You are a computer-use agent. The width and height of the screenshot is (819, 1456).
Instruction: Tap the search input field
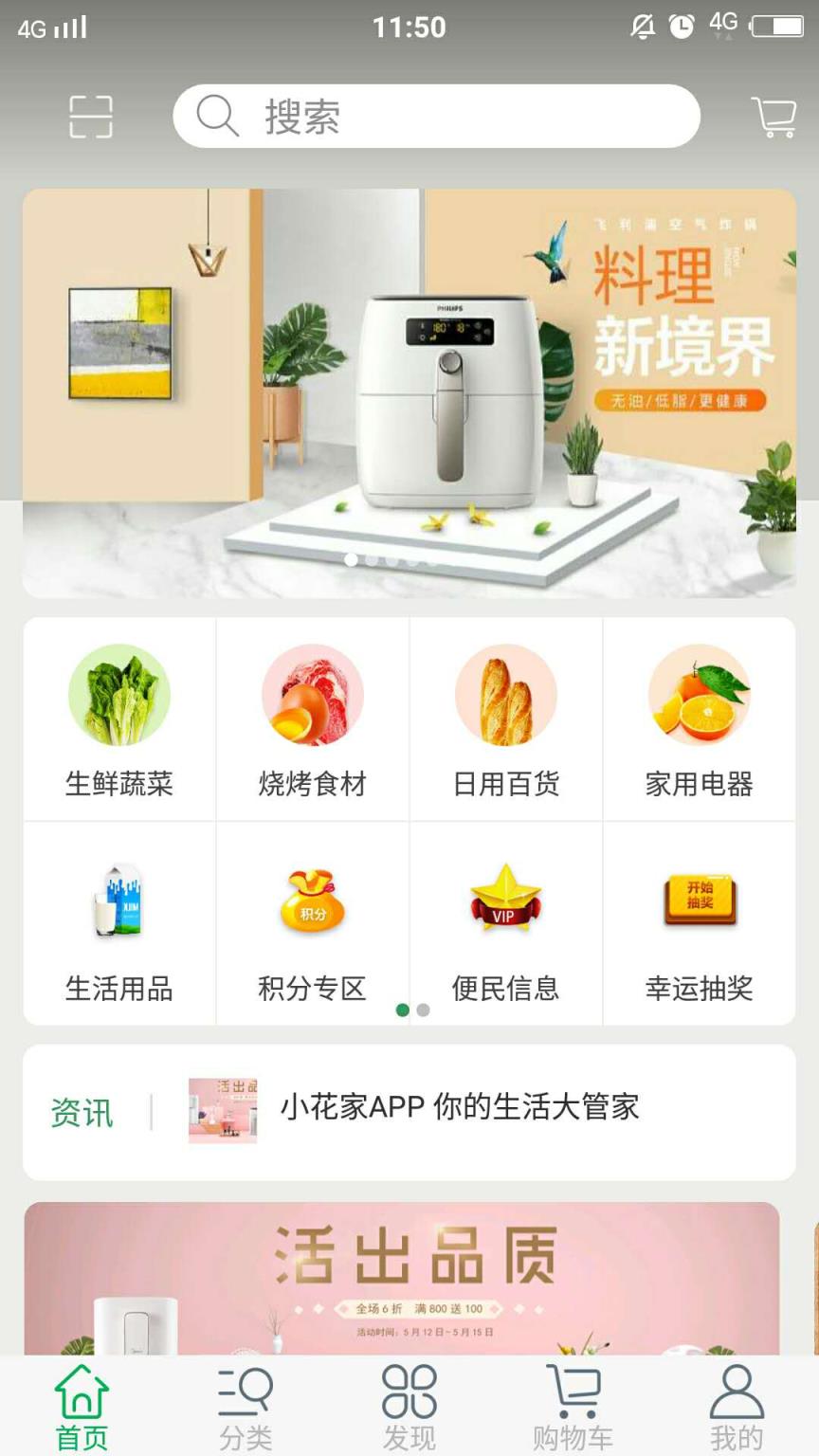coord(436,116)
